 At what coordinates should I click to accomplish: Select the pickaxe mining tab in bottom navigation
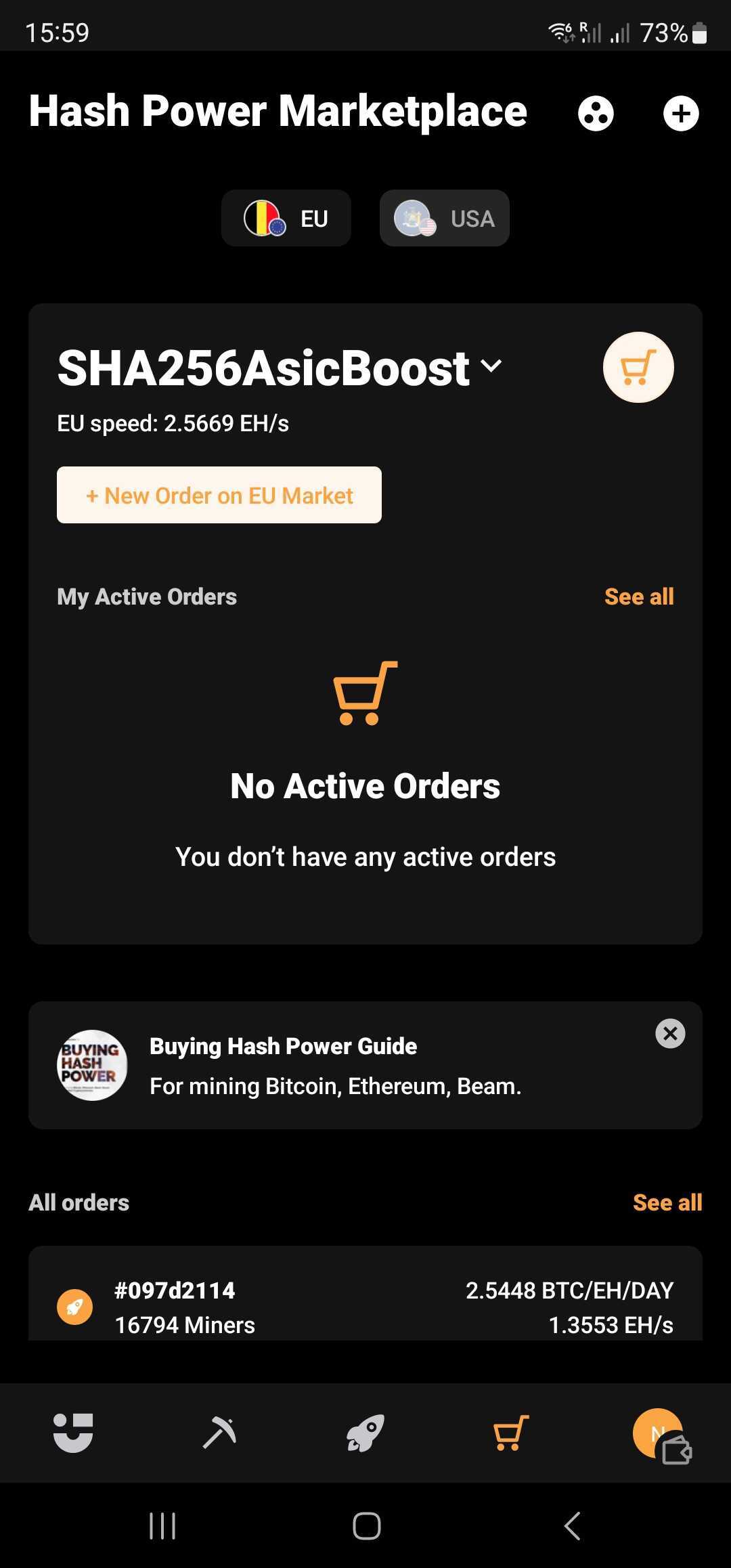point(219,1437)
